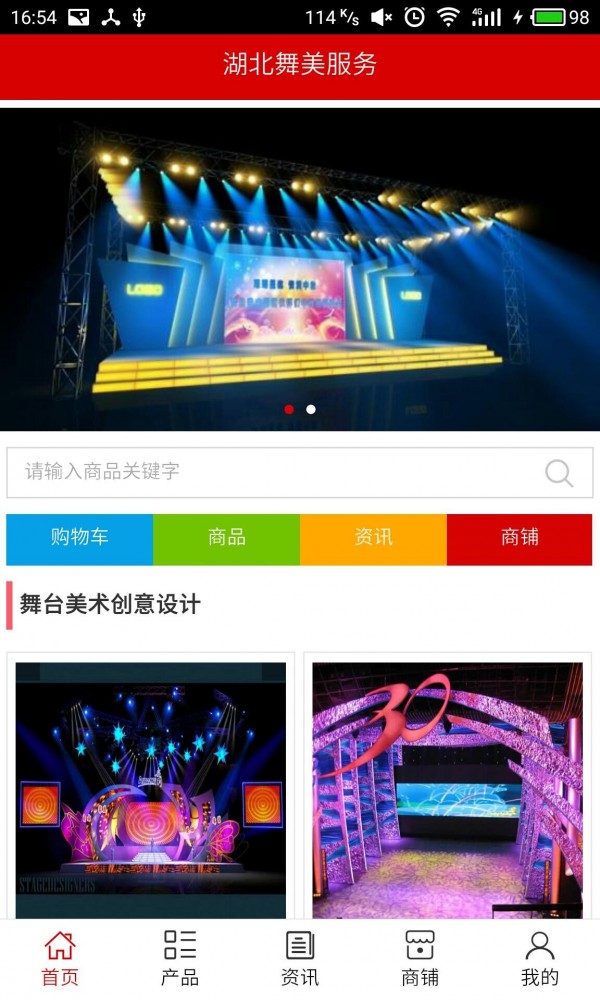Tap the magnifier search icon
This screenshot has height=1000, width=600.
(x=559, y=473)
